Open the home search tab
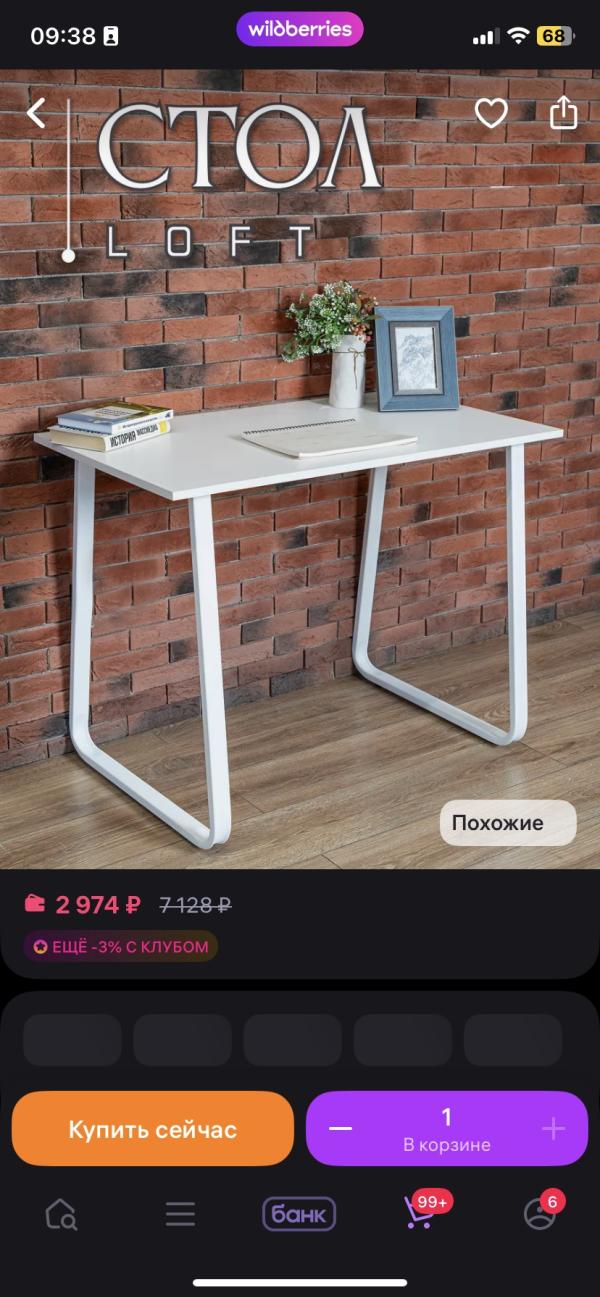This screenshot has height=1297, width=600. [x=61, y=1214]
